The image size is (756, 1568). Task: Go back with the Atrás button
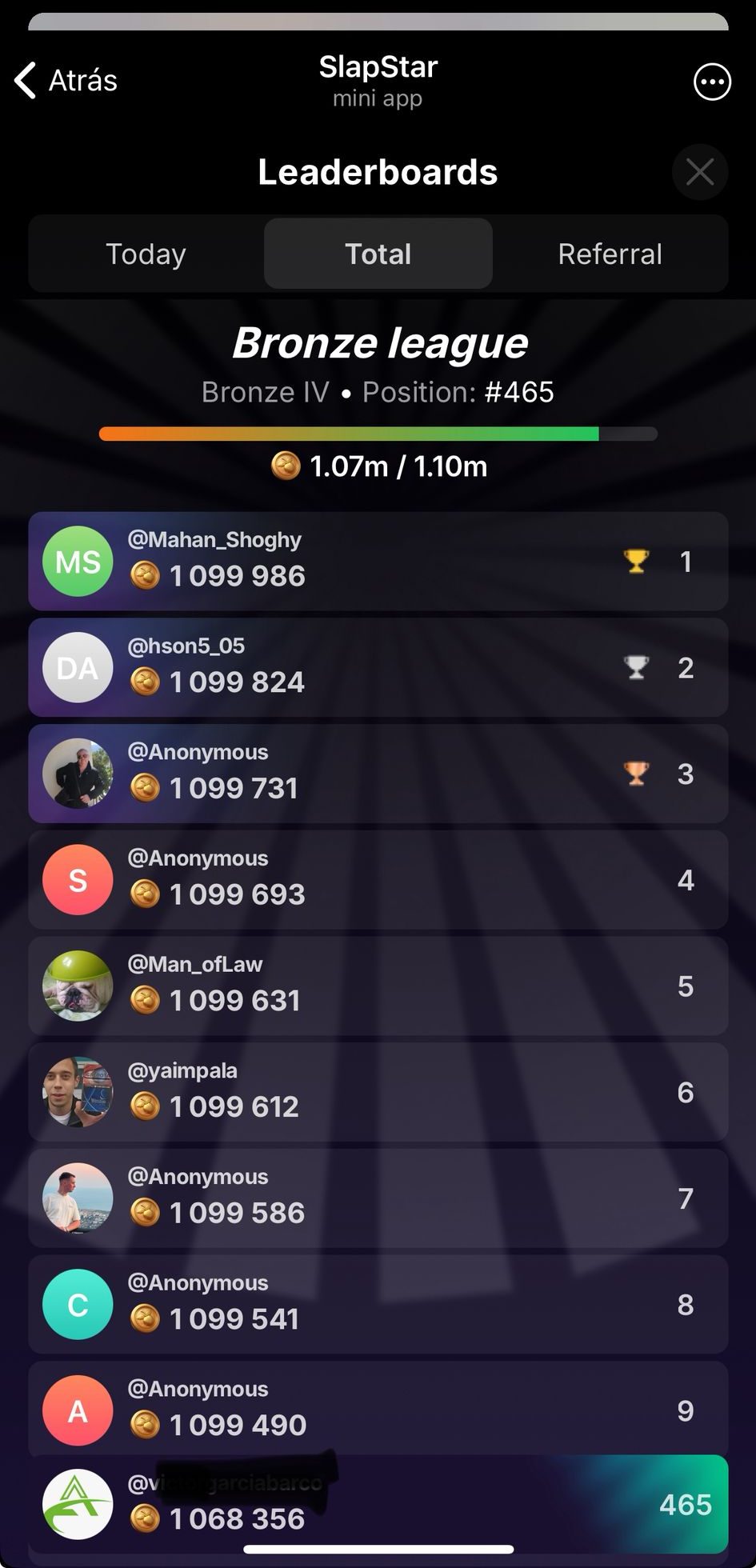point(67,81)
